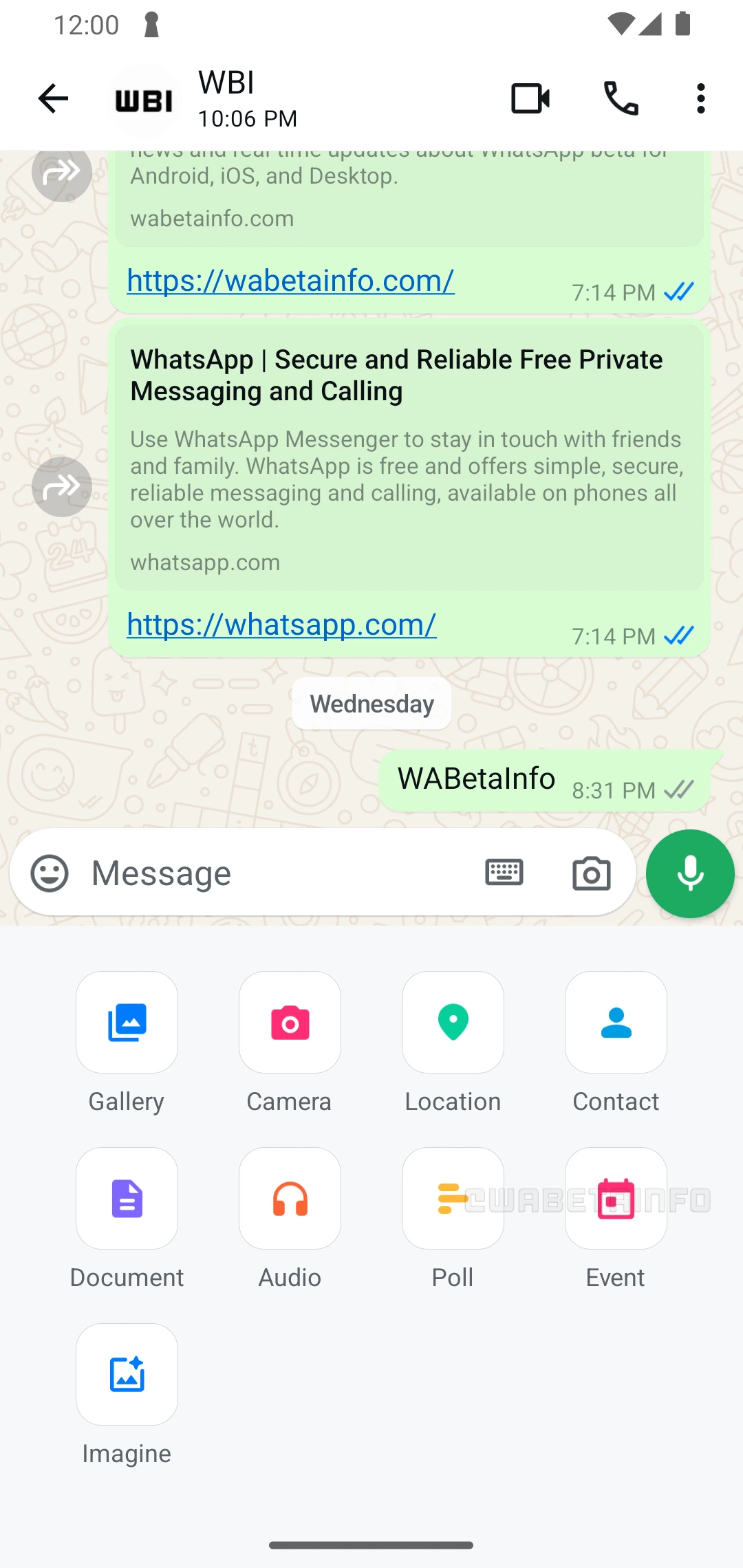
Task: Go back from WBI chat
Action: [53, 99]
